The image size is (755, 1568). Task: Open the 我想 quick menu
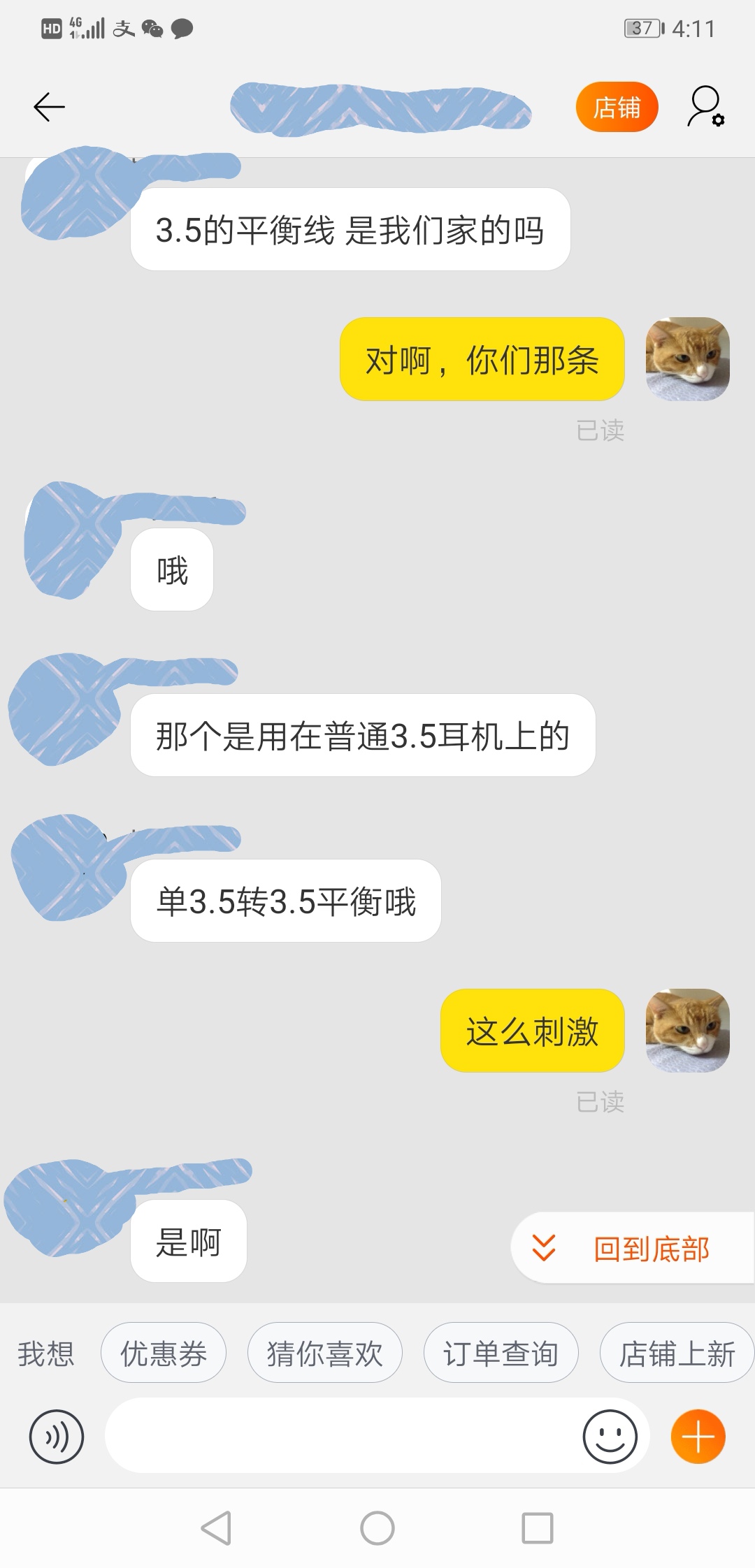tap(44, 1353)
